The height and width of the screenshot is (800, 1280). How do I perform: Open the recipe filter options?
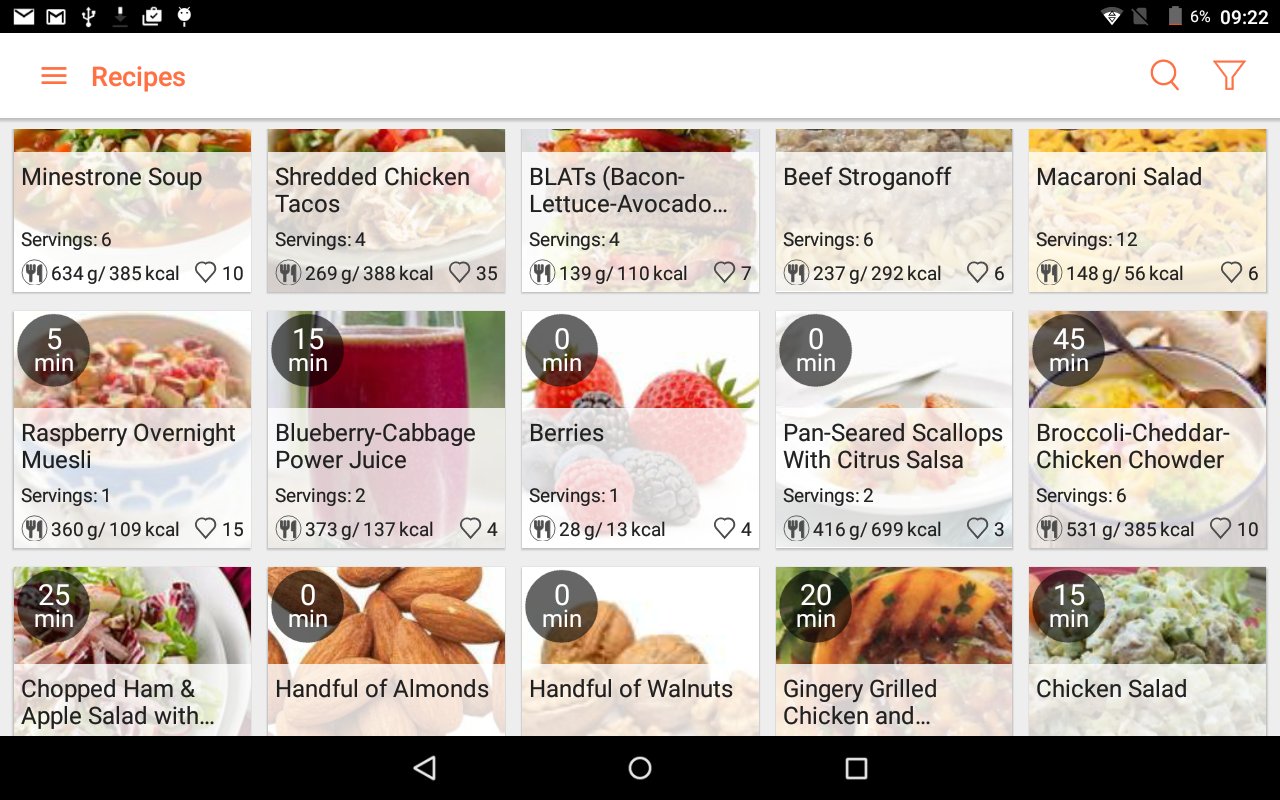click(1229, 76)
